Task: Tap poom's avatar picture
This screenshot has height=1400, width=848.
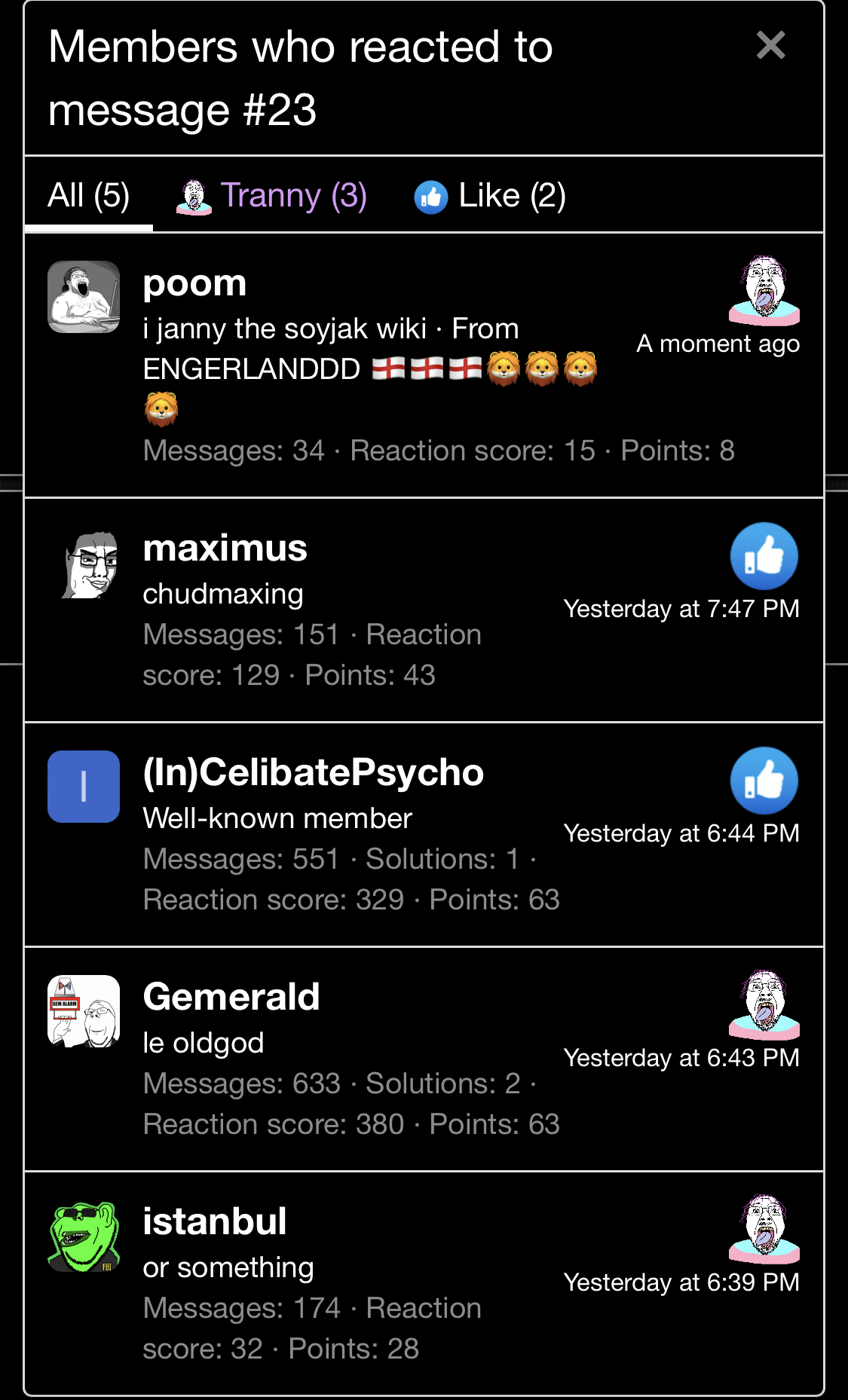Action: click(x=84, y=297)
